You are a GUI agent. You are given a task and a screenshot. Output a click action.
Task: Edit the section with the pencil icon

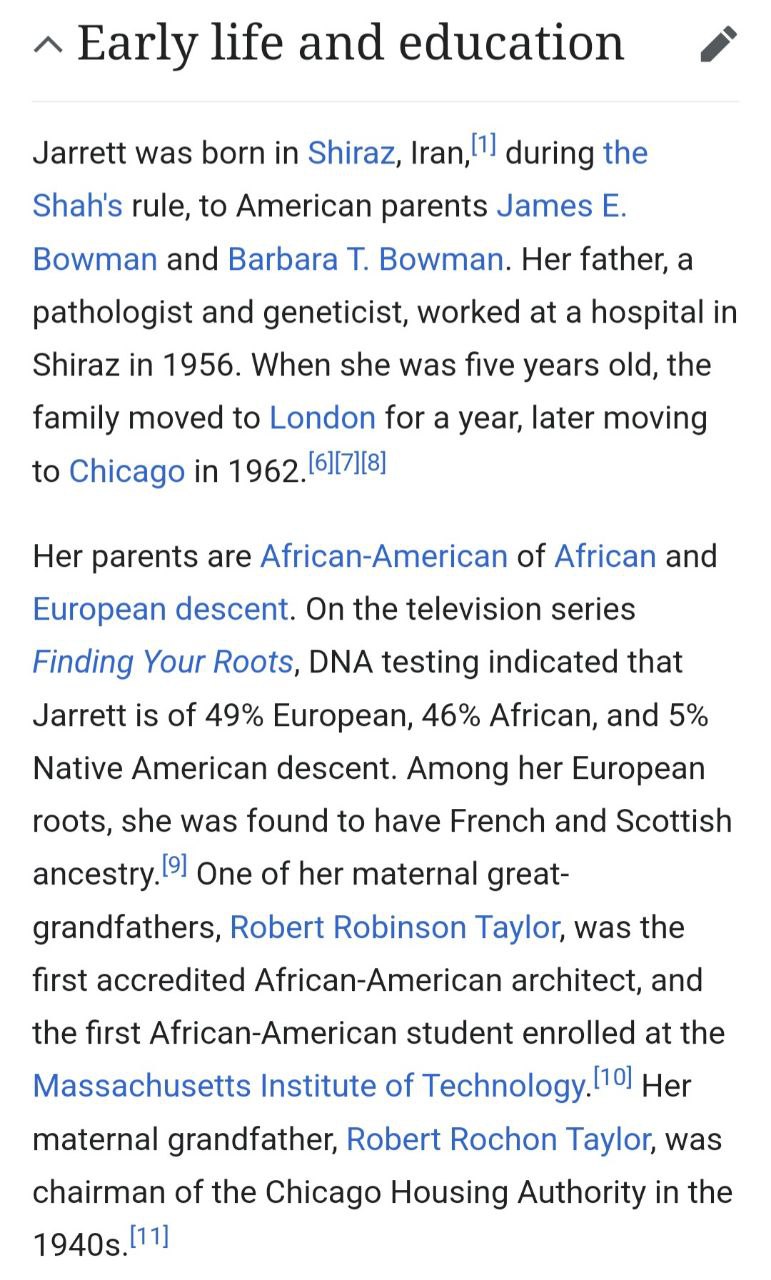718,45
